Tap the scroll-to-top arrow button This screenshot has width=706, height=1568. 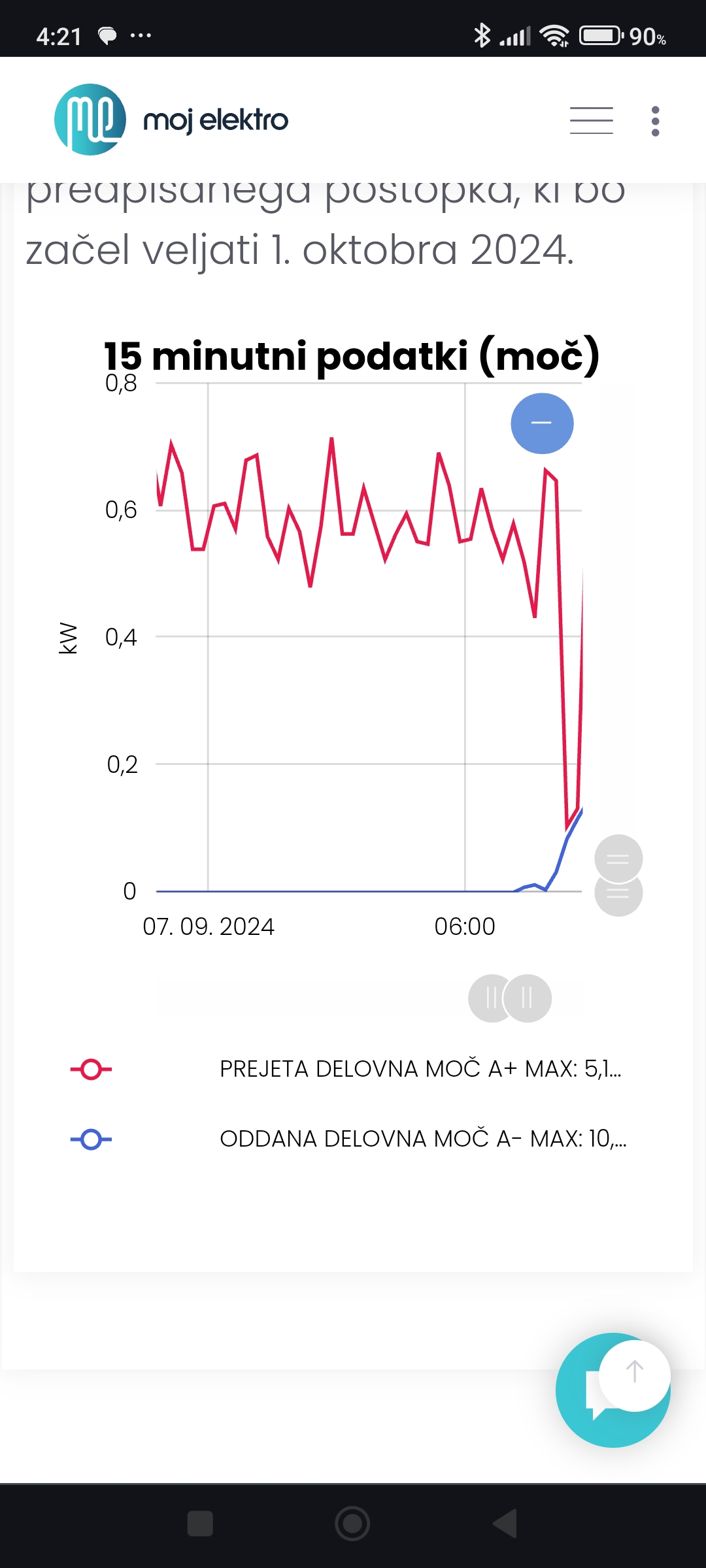click(x=635, y=1371)
